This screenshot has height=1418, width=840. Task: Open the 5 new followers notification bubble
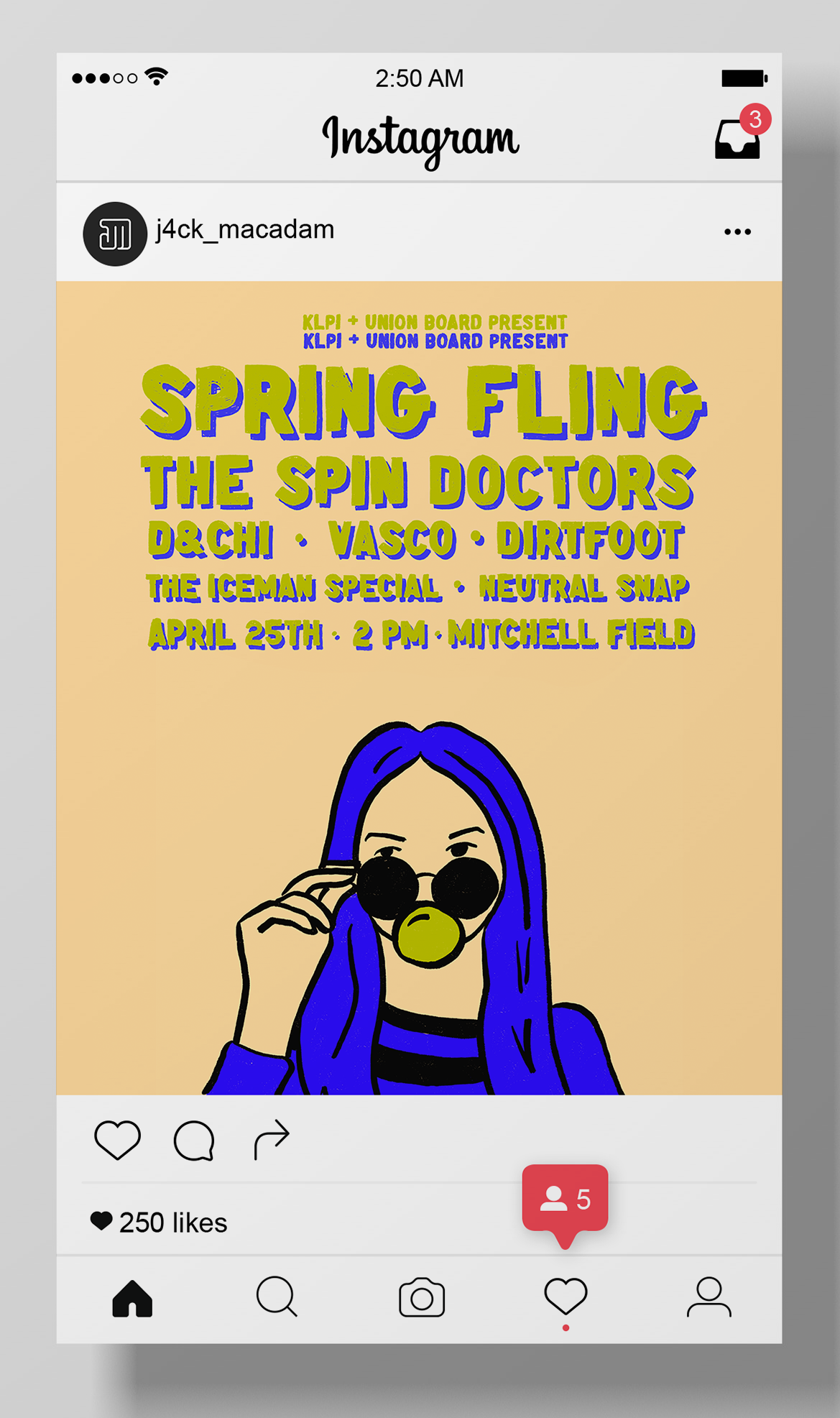coord(565,1199)
